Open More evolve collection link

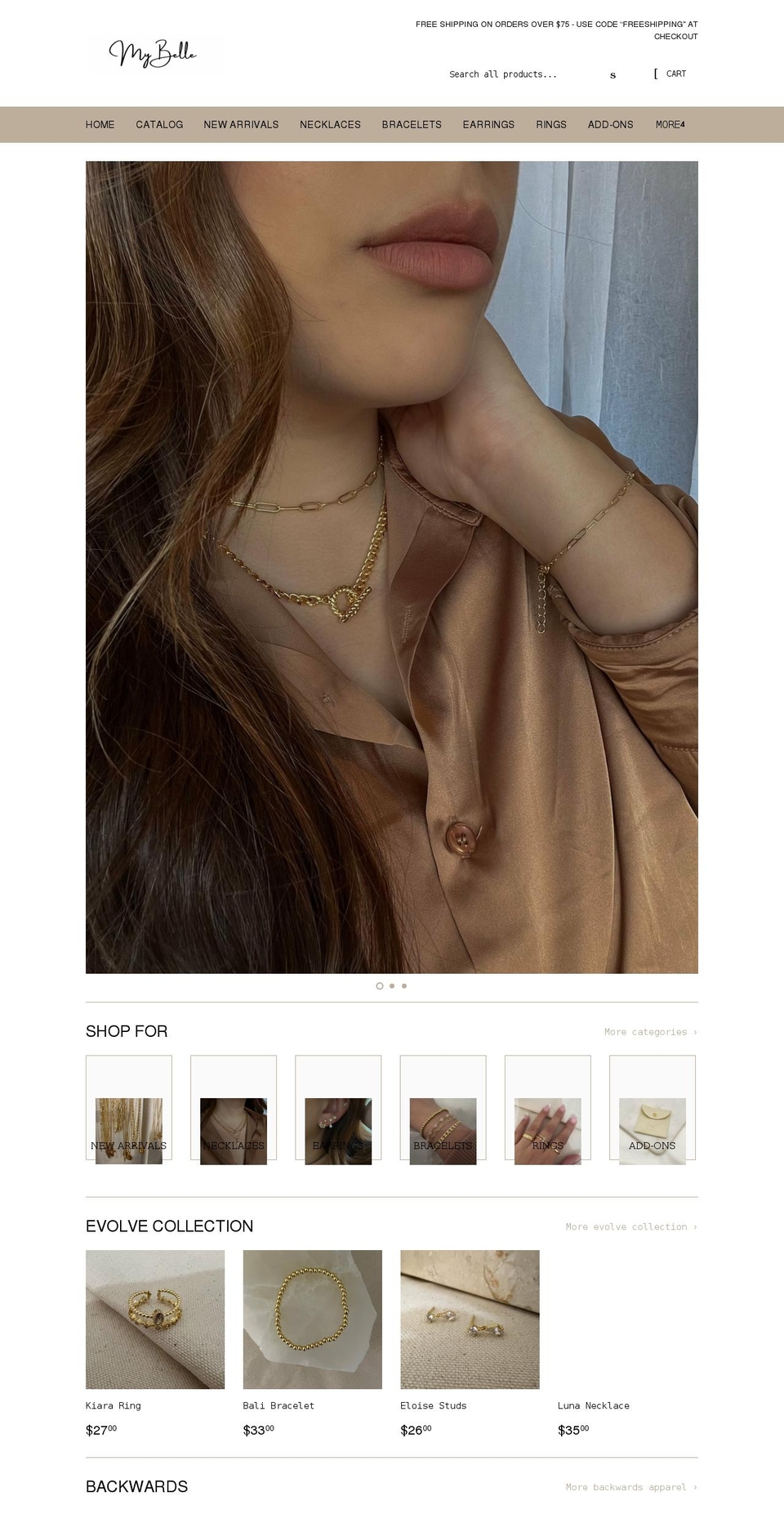(x=631, y=1226)
